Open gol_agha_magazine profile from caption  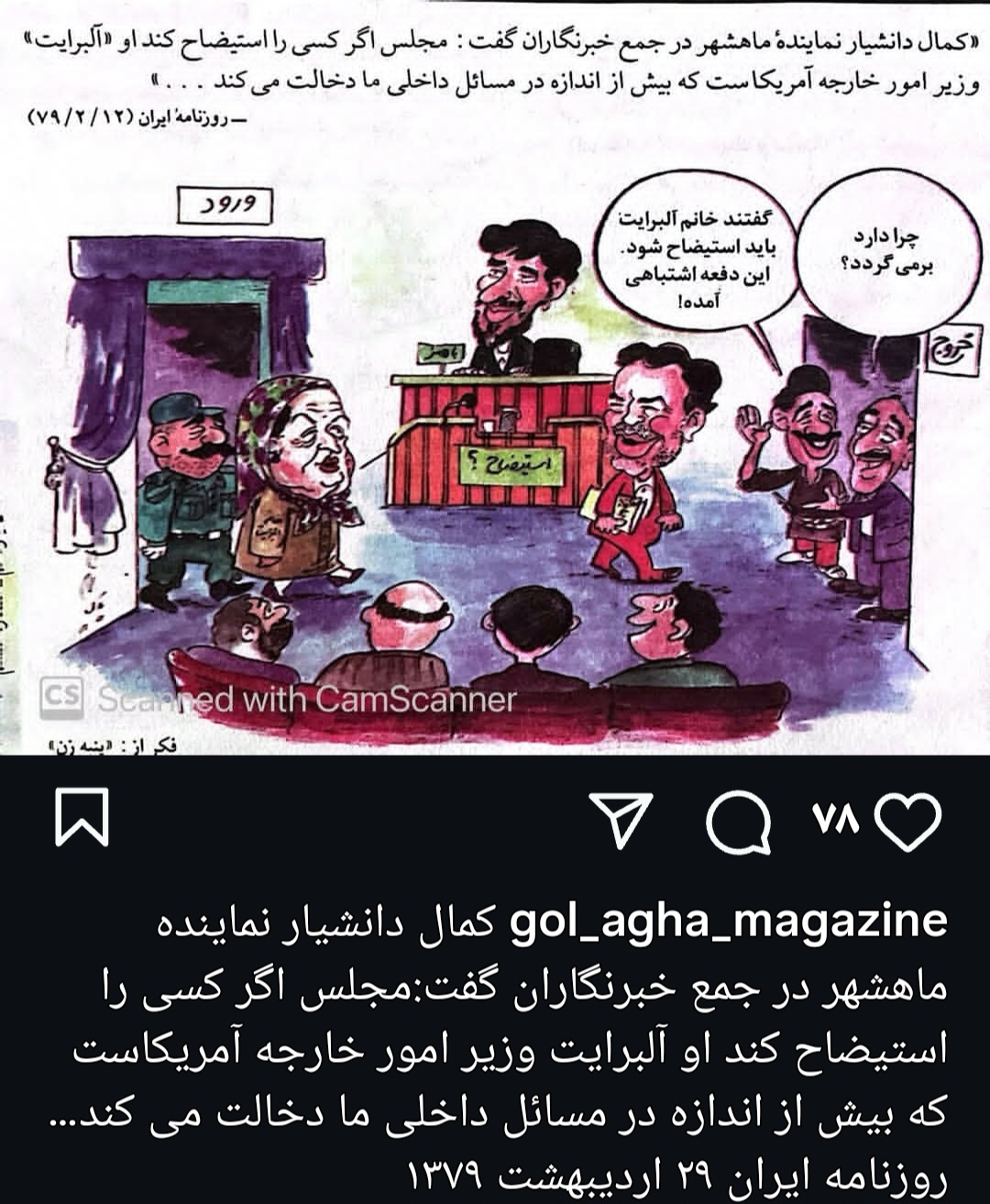point(728,922)
